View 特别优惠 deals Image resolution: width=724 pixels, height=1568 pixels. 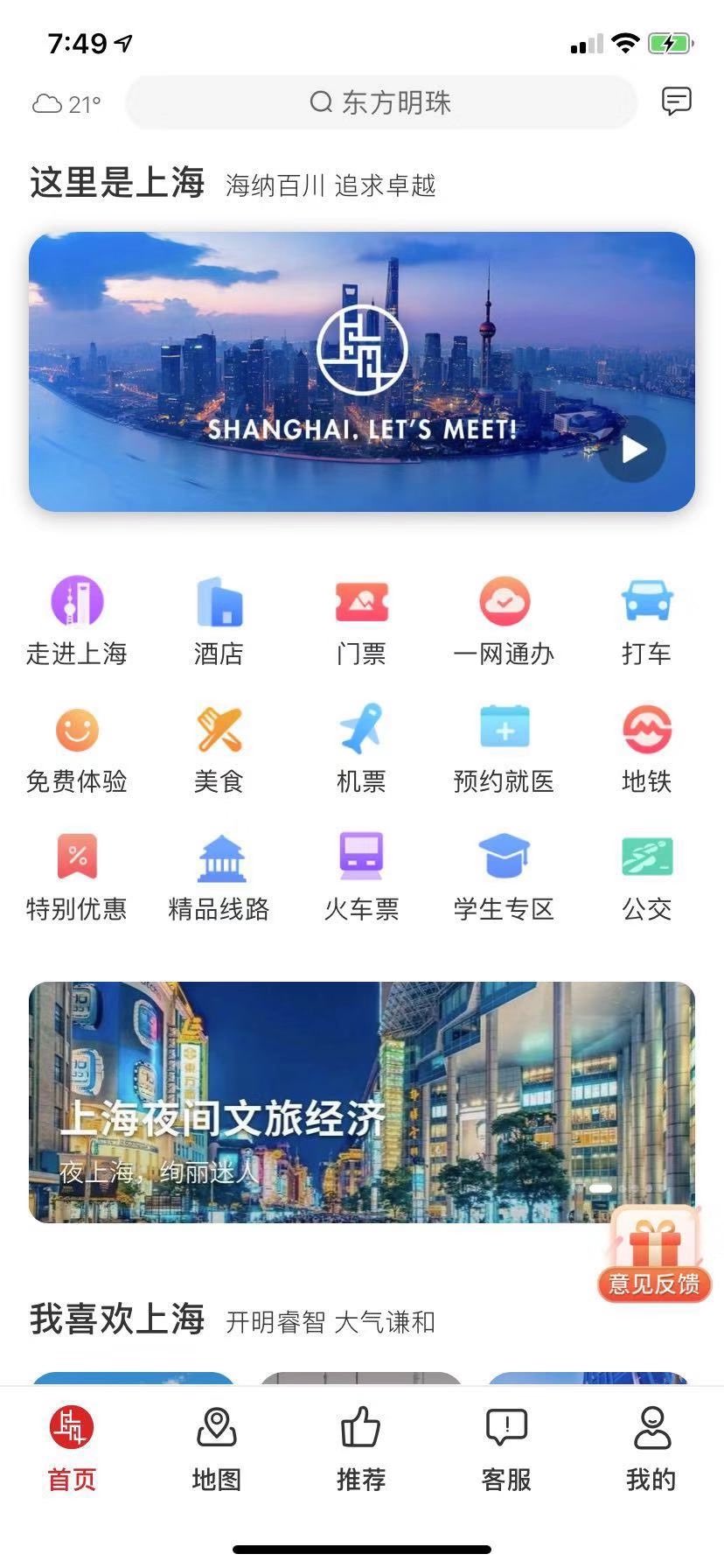[x=77, y=874]
